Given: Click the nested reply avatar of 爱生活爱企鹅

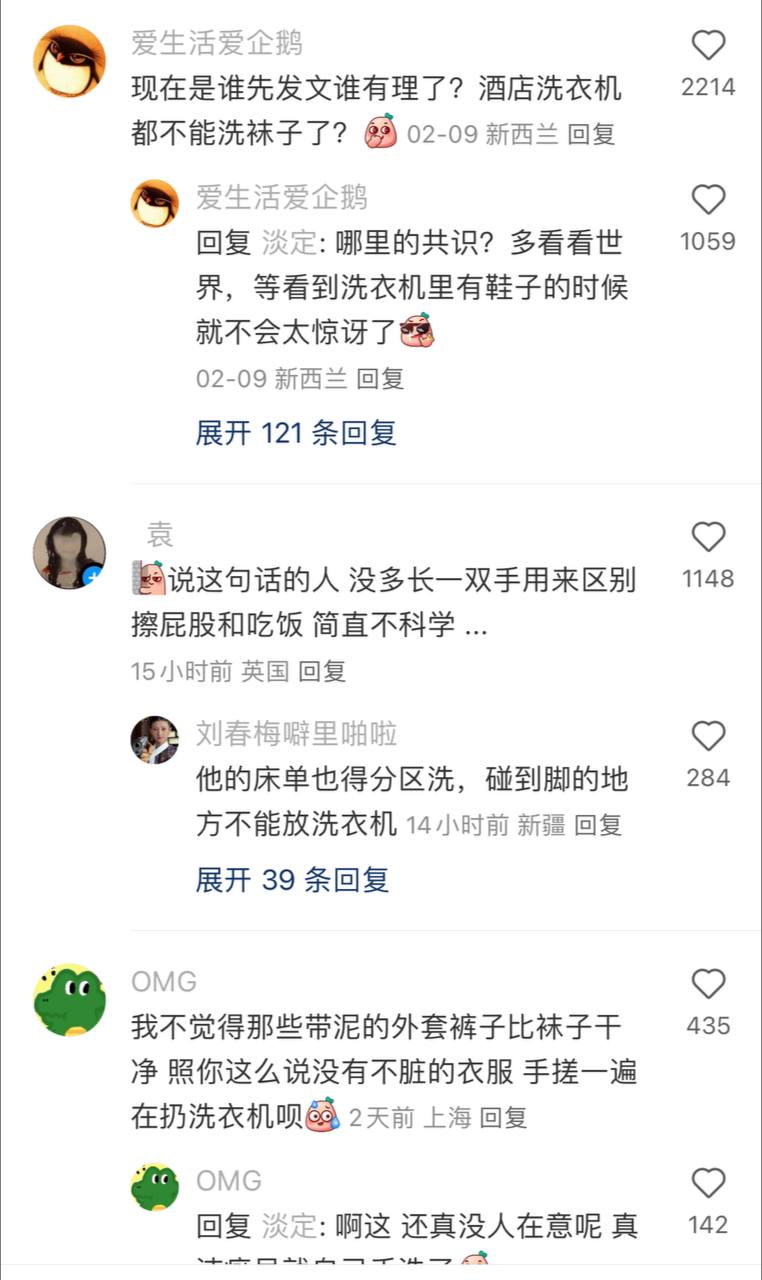Looking at the screenshot, I should 152,203.
